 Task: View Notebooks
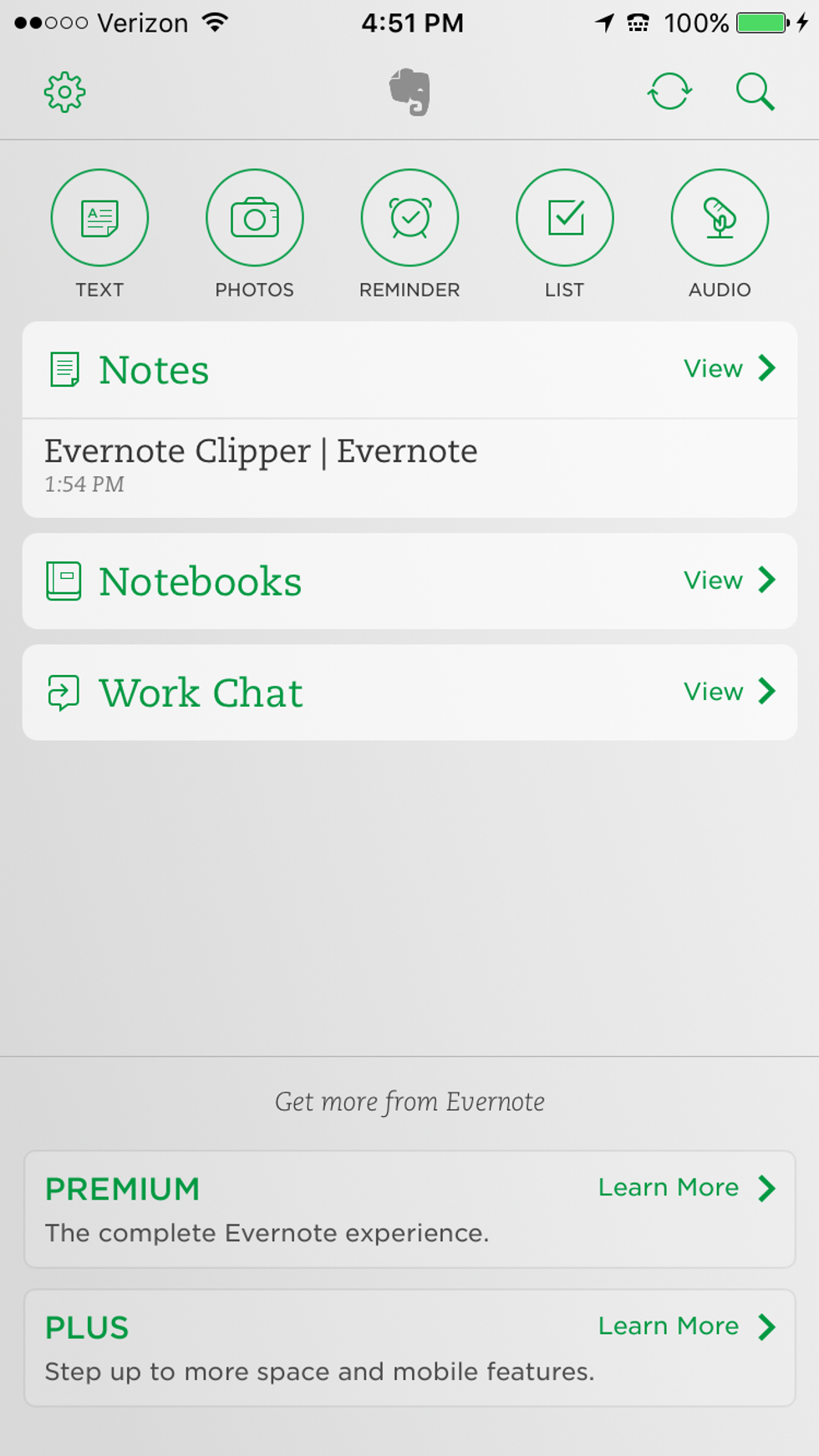pos(729,580)
